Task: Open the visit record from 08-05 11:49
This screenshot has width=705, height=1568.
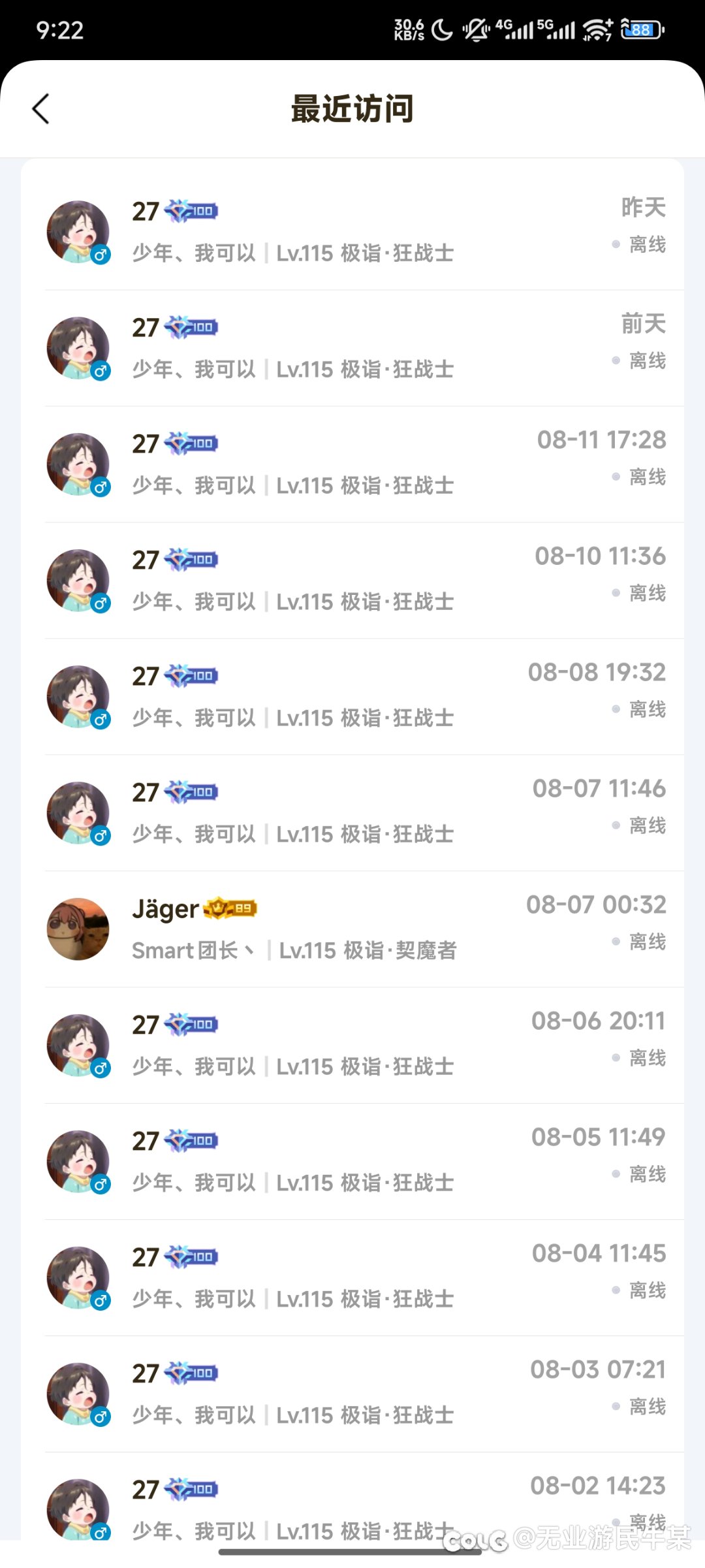Action: point(352,1162)
